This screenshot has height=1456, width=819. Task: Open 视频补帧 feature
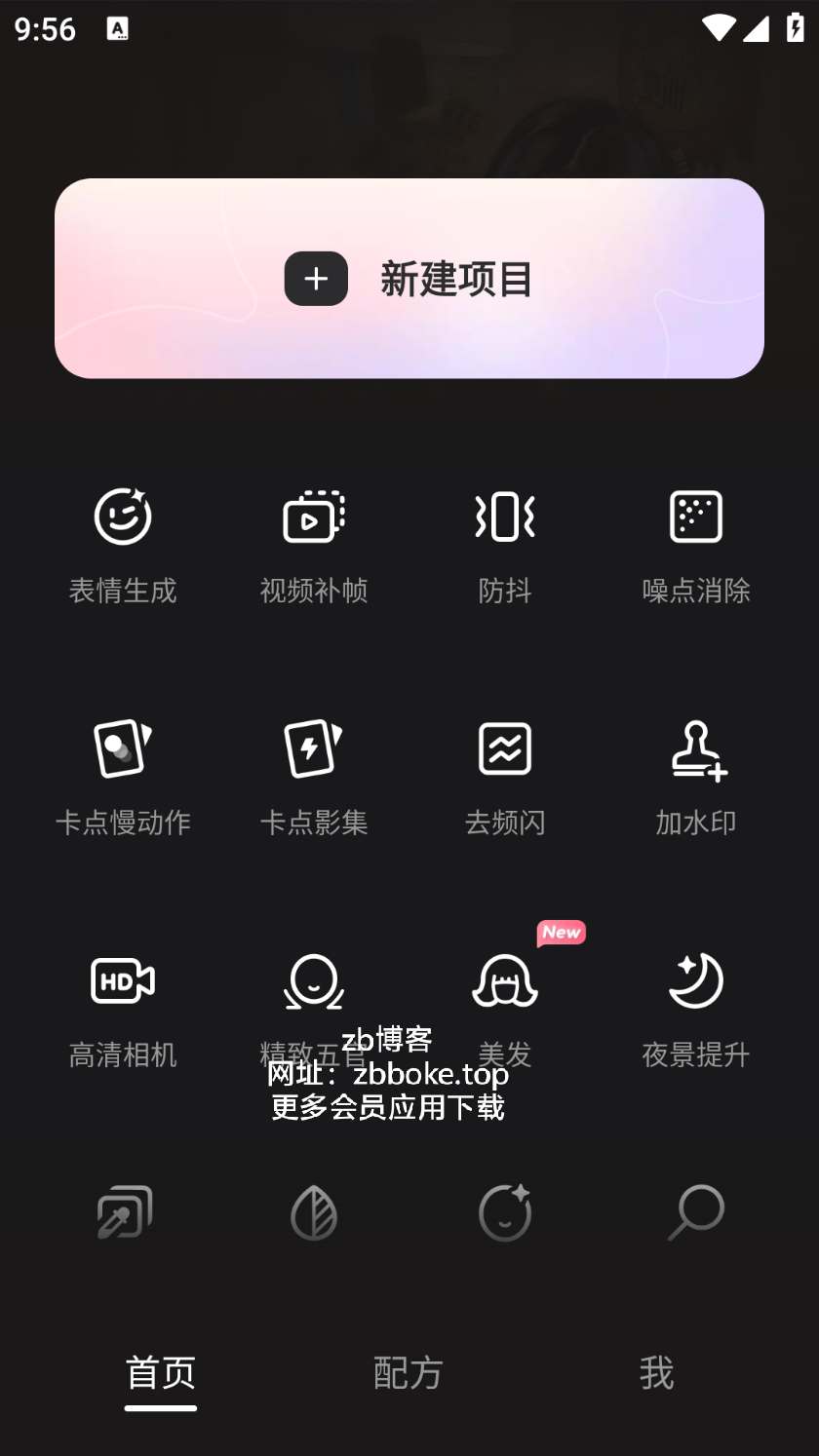[x=314, y=546]
